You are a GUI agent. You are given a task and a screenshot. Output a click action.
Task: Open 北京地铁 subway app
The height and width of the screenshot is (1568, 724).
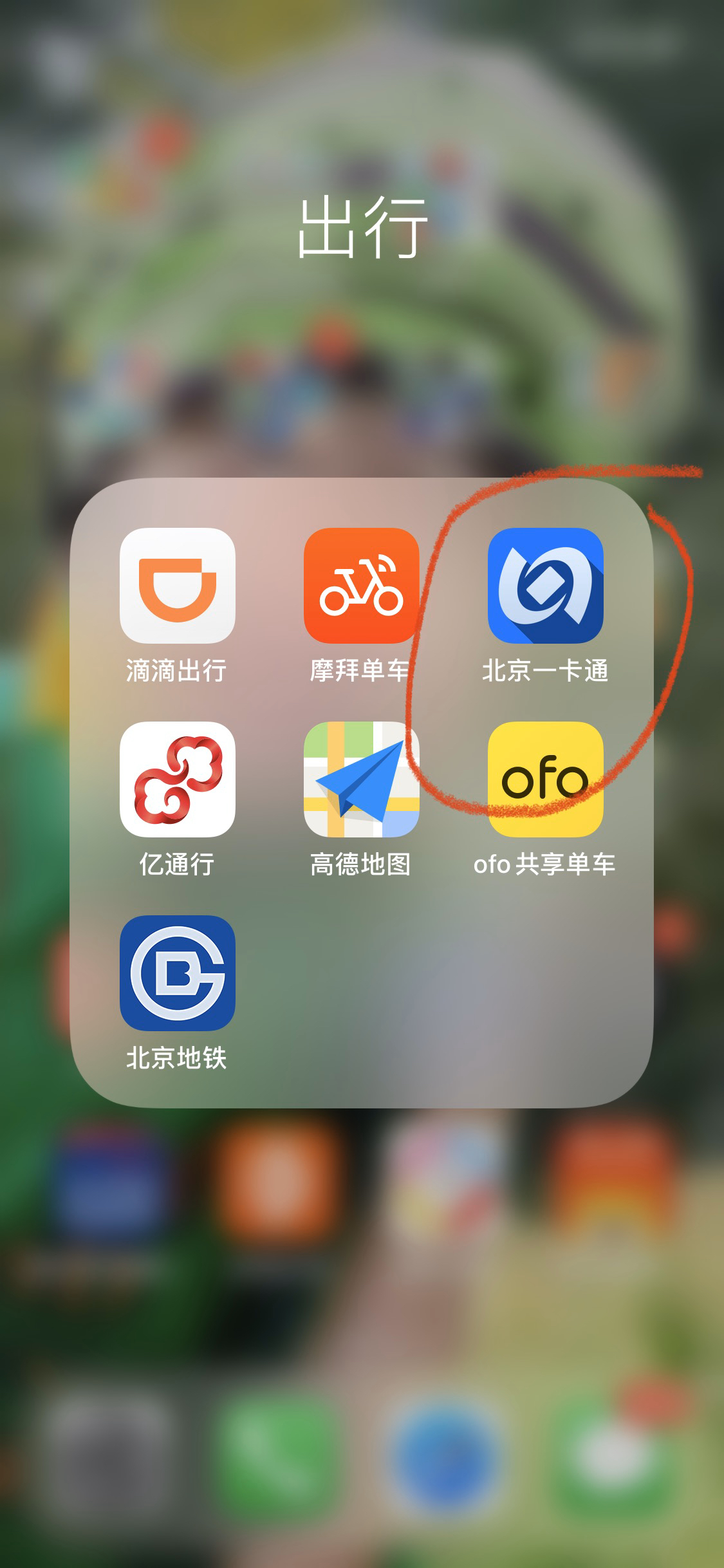177,973
